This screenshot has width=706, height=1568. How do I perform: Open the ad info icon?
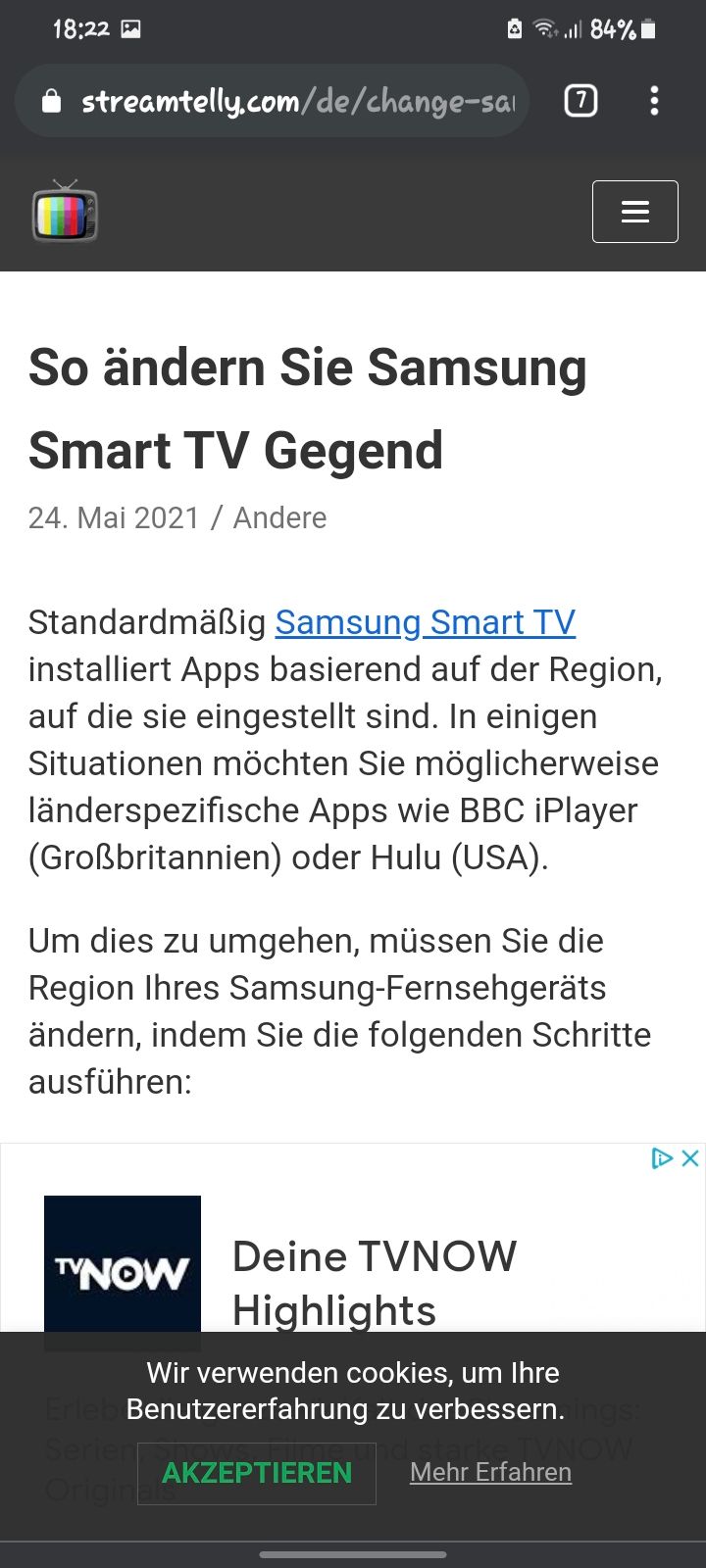[663, 1158]
